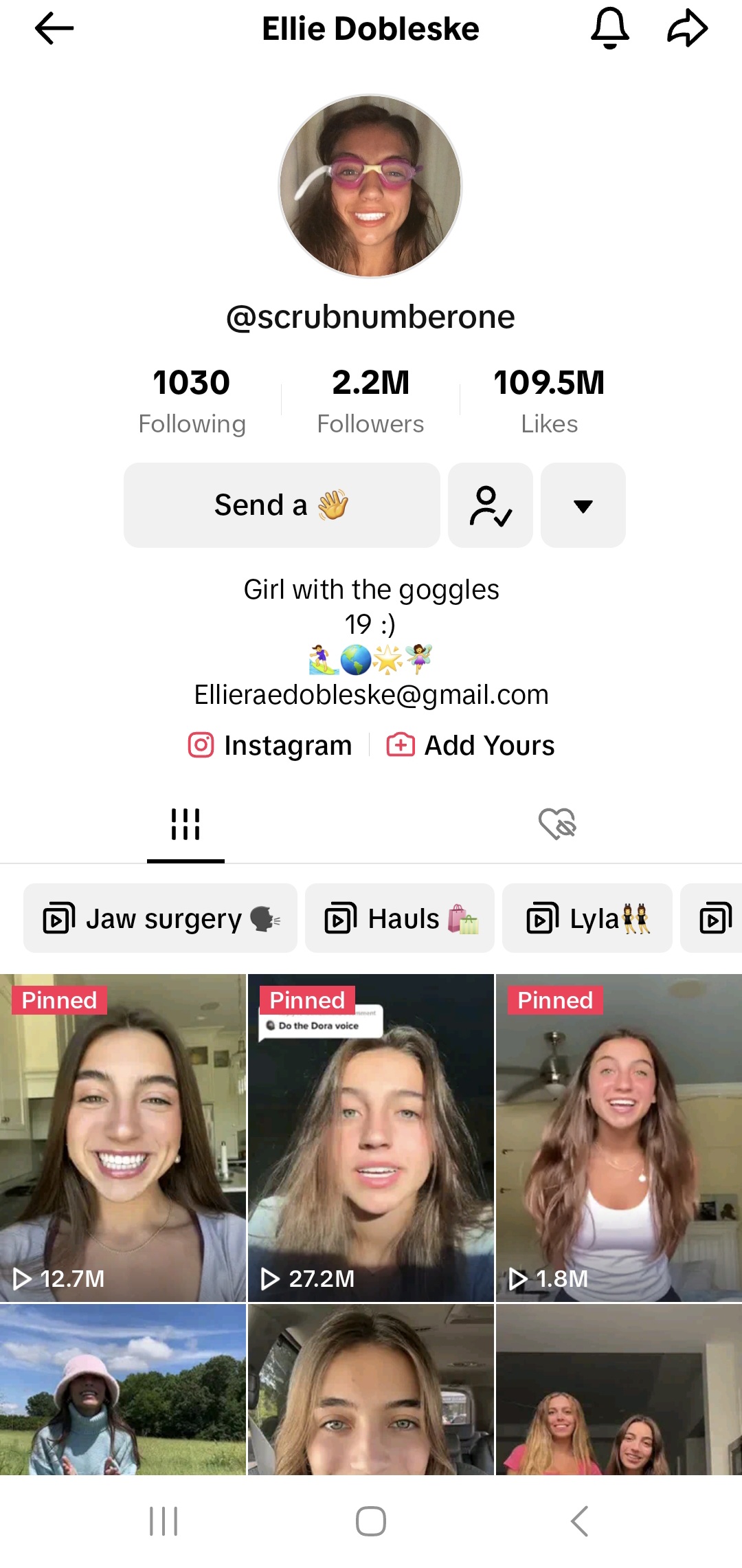
Task: Tap the Send a wave button
Action: pyautogui.click(x=282, y=505)
